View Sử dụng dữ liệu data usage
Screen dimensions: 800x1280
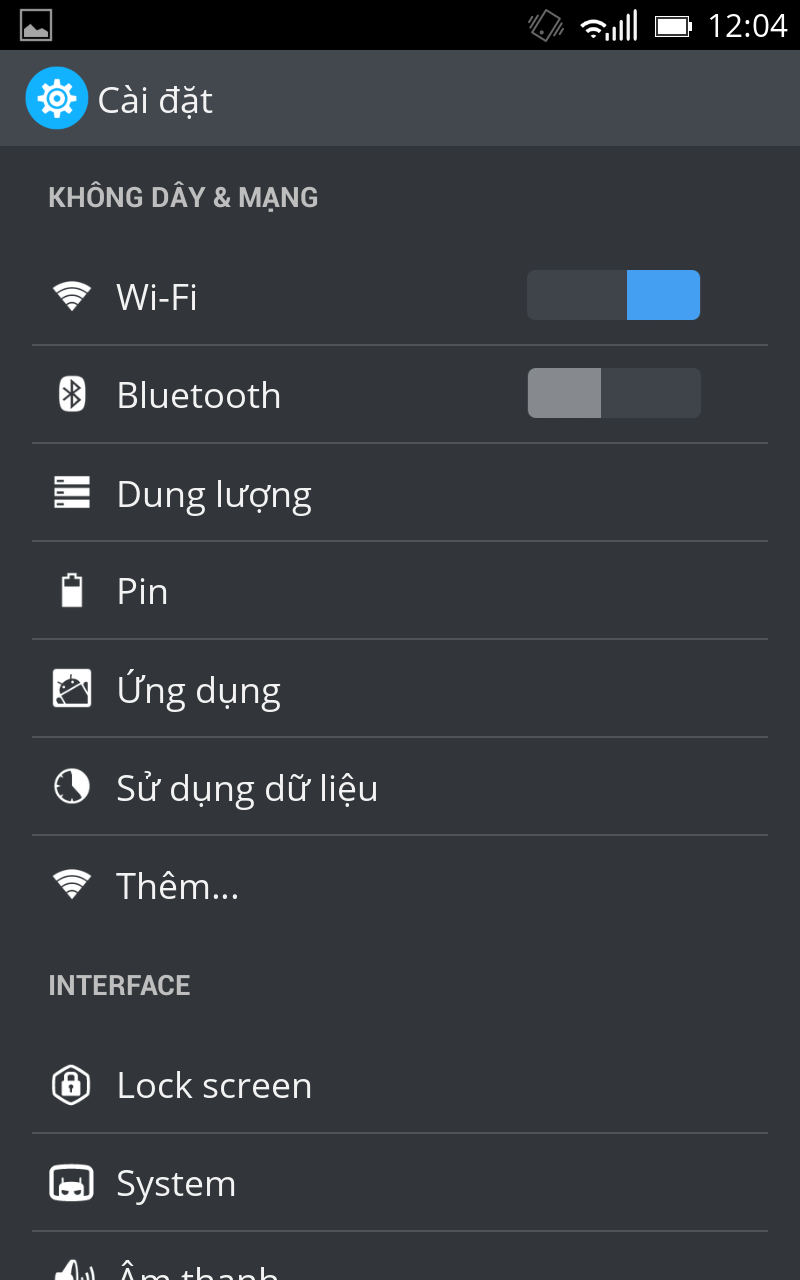point(247,788)
